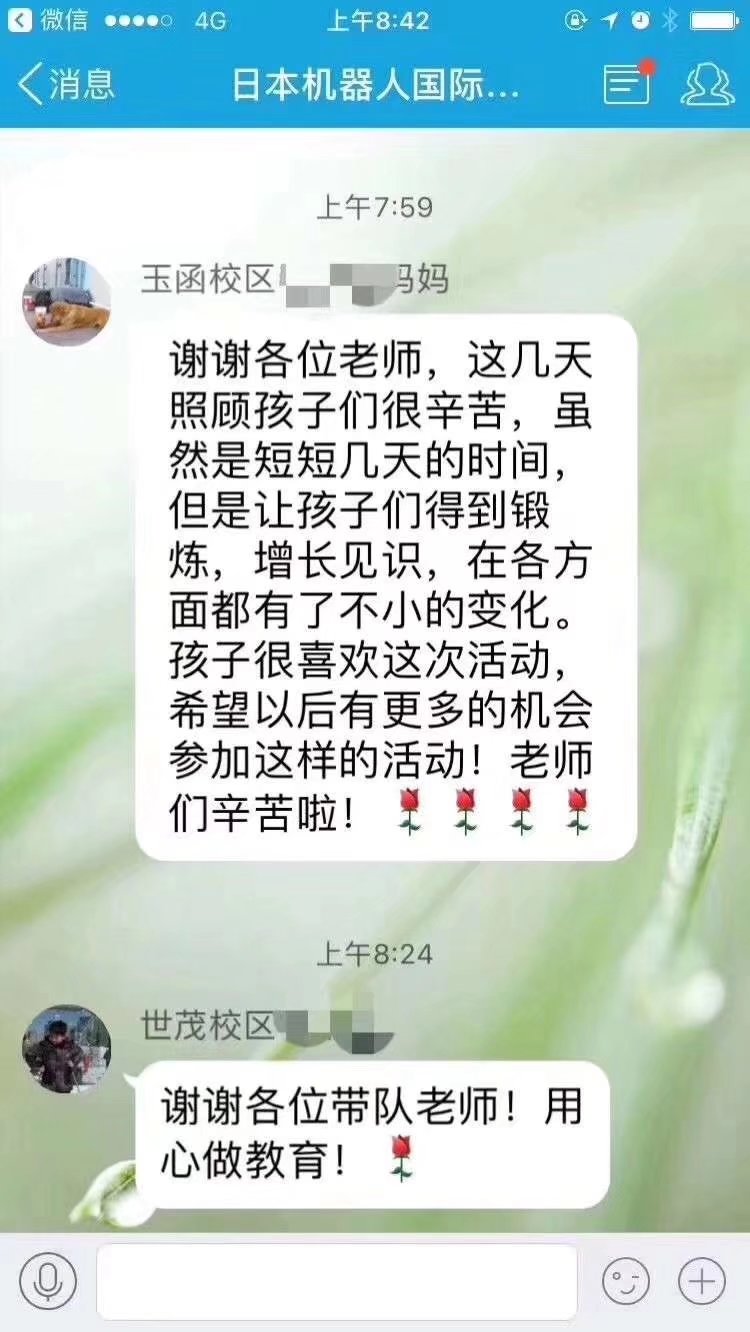The image size is (750, 1332).
Task: Switch to voice input microphone
Action: 48,1281
